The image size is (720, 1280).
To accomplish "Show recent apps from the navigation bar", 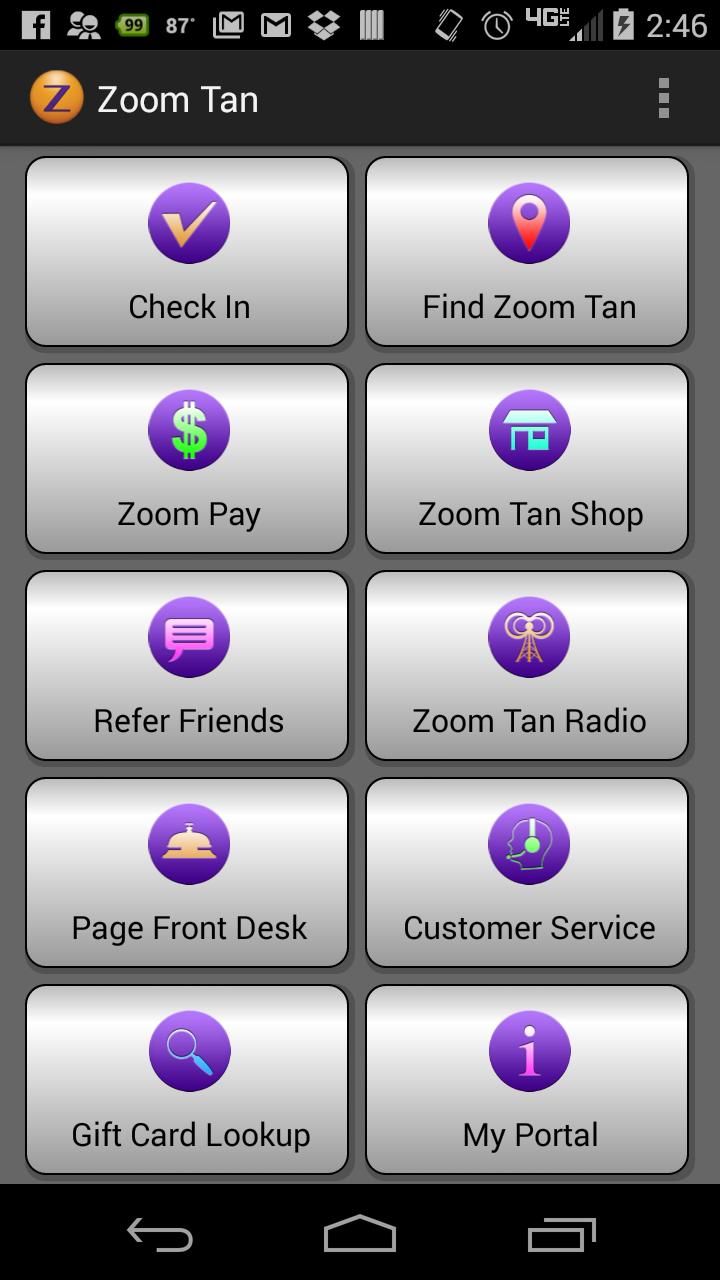I will pos(560,1234).
